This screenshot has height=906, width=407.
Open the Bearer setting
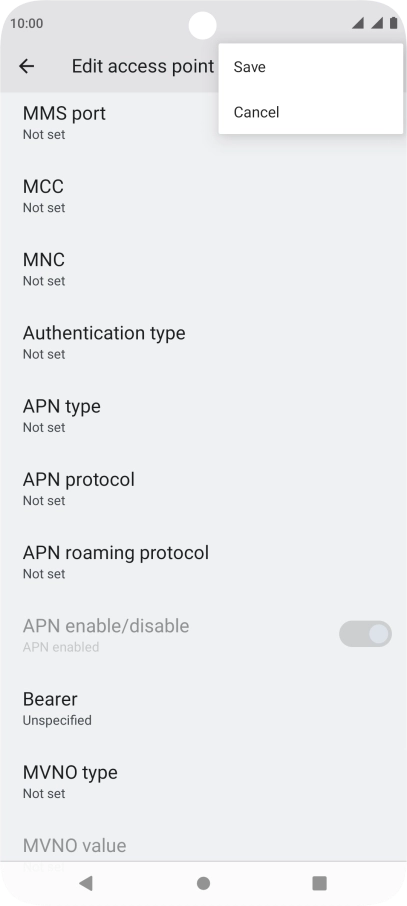[204, 708]
